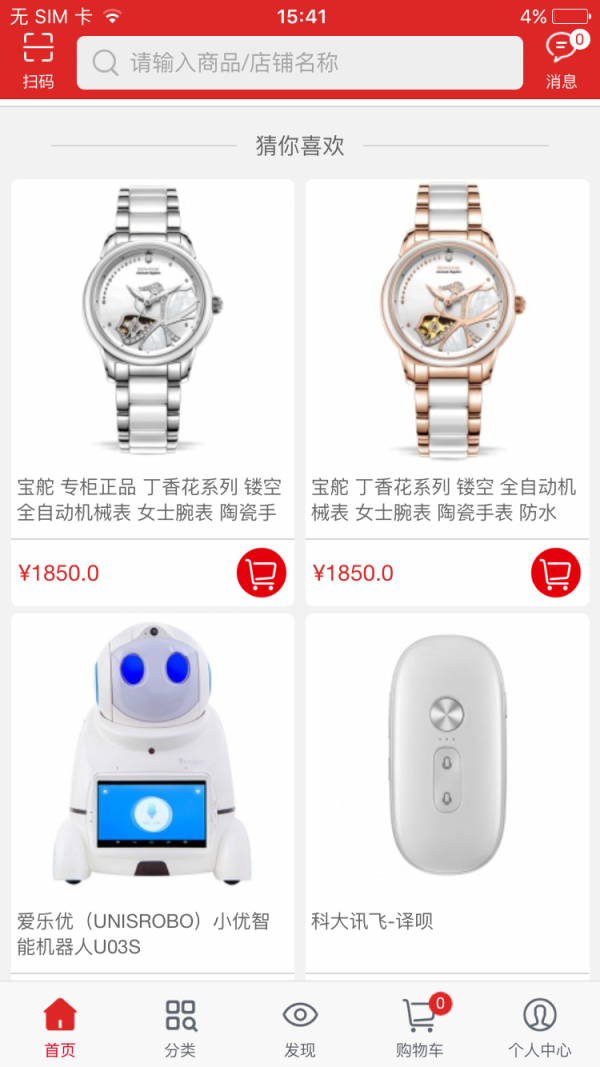Tap the 商品/店铺名称 search field
Image resolution: width=600 pixels, height=1067 pixels.
tap(300, 63)
